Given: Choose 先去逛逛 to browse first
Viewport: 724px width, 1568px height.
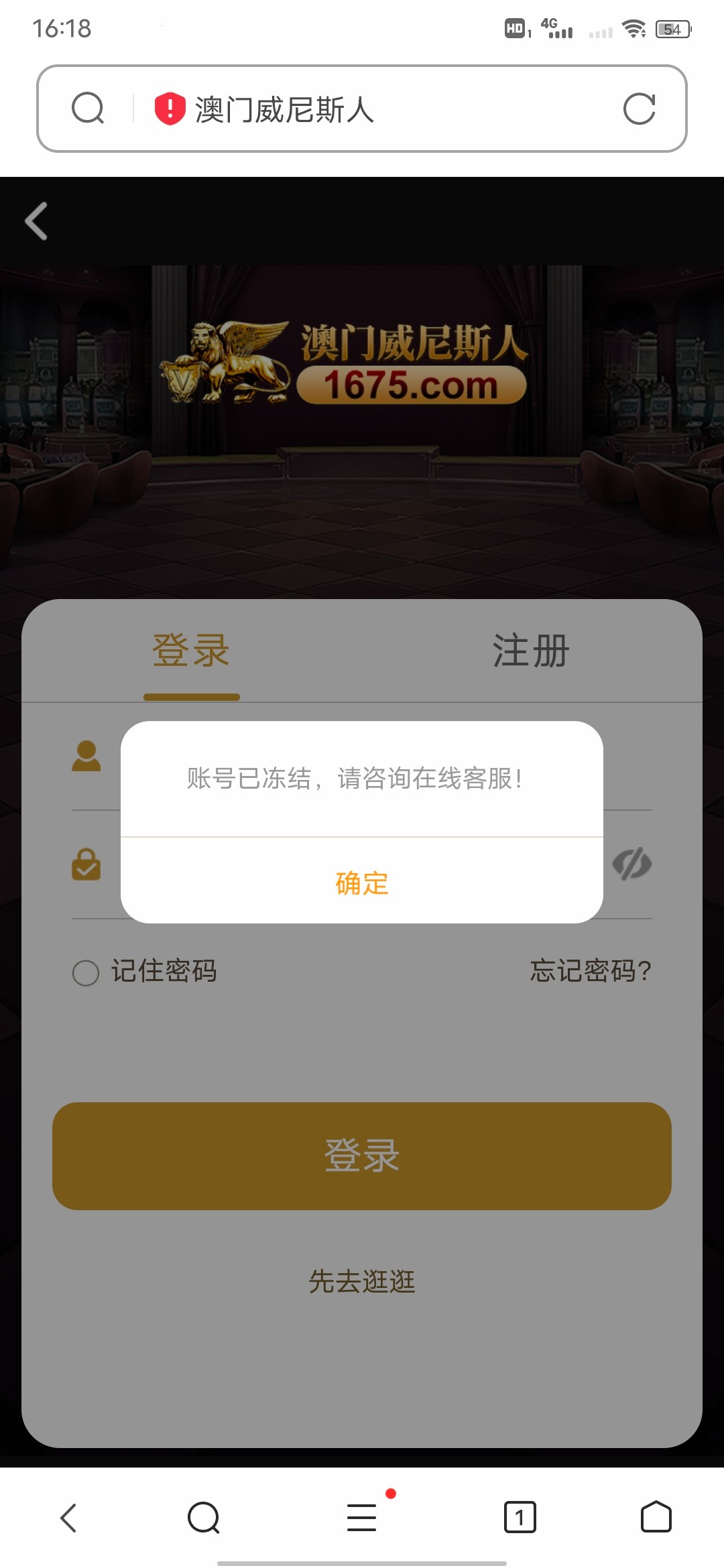Looking at the screenshot, I should pyautogui.click(x=362, y=1281).
